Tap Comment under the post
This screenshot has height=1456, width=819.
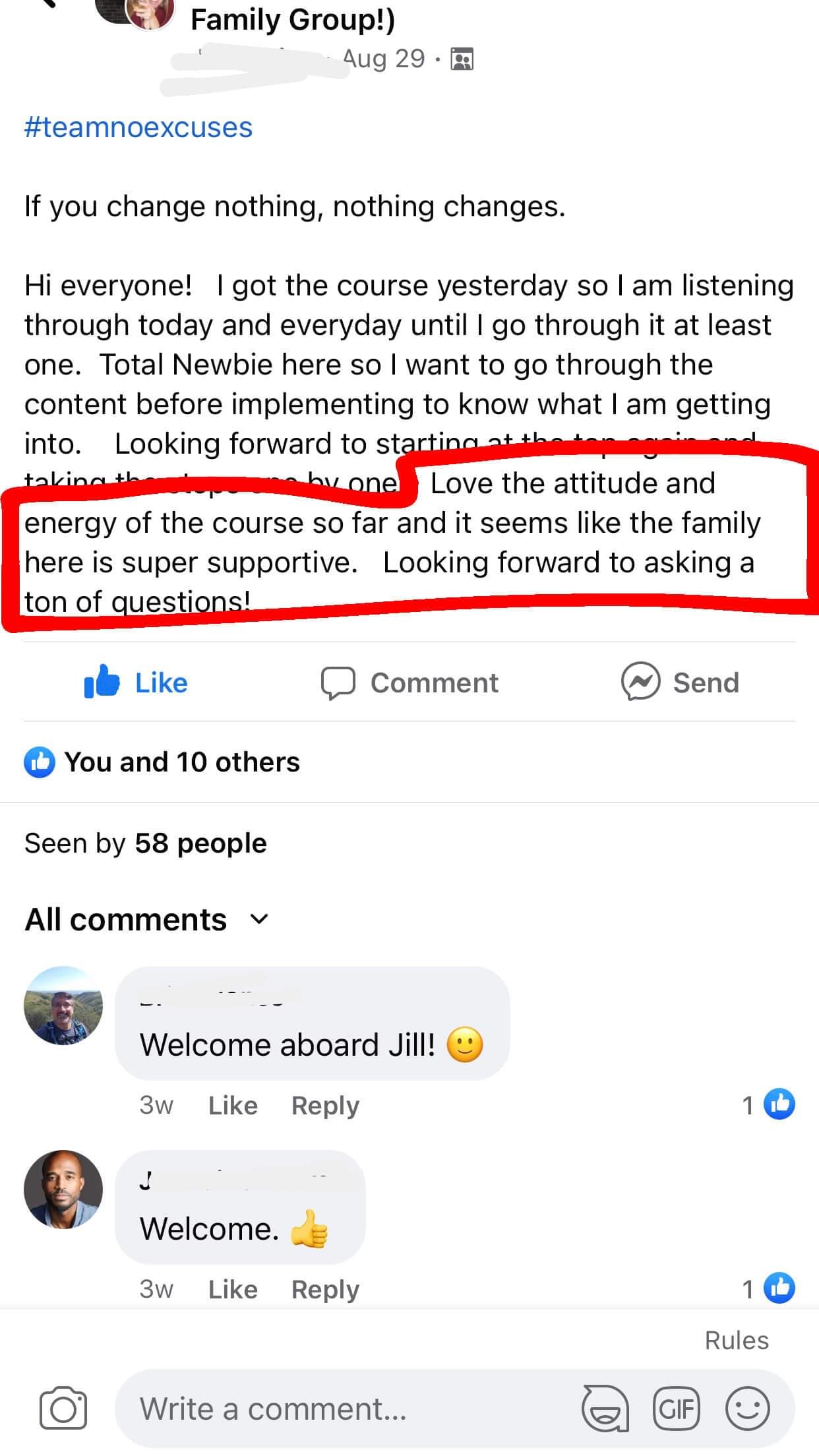tap(409, 682)
